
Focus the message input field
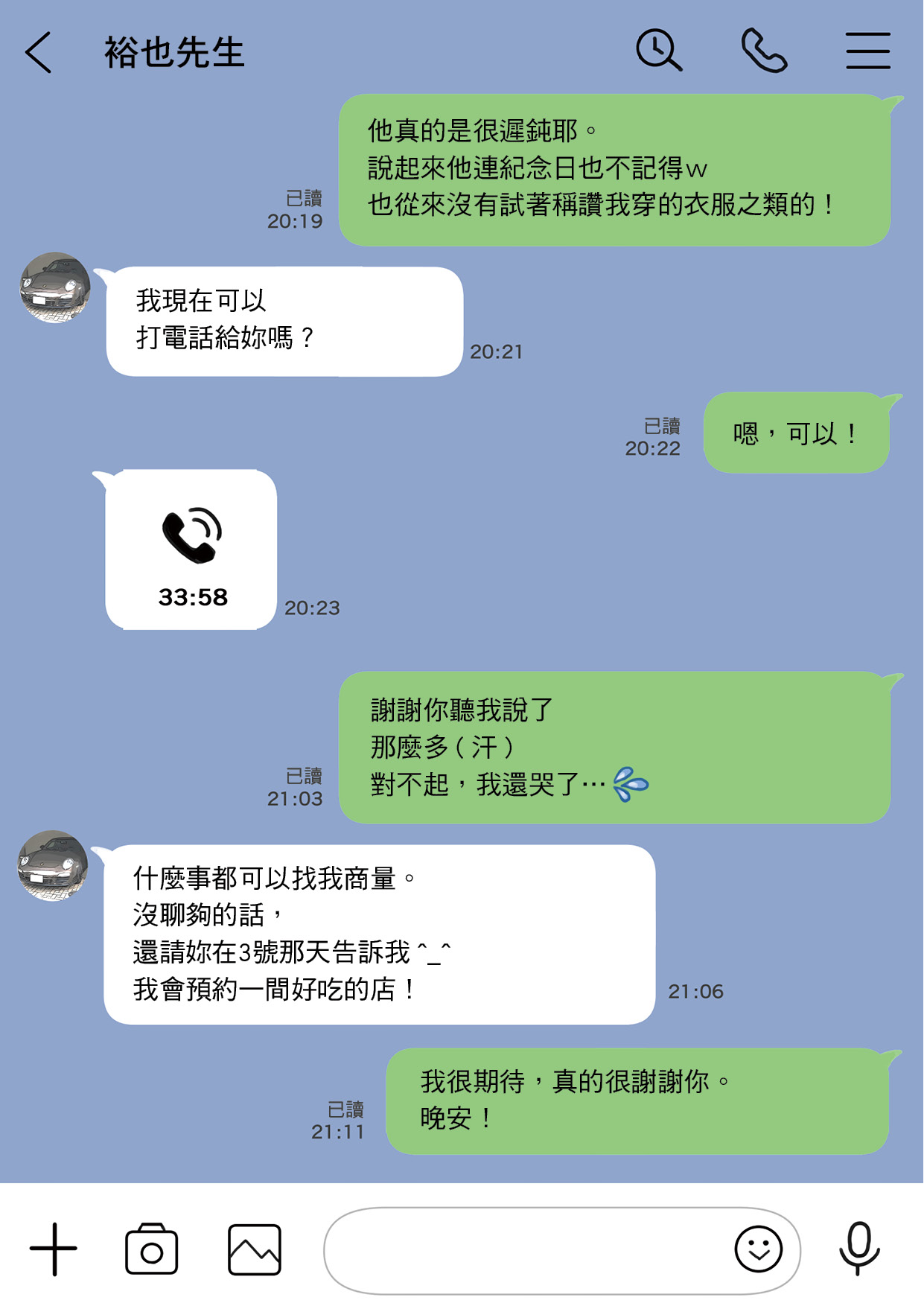521,1249
